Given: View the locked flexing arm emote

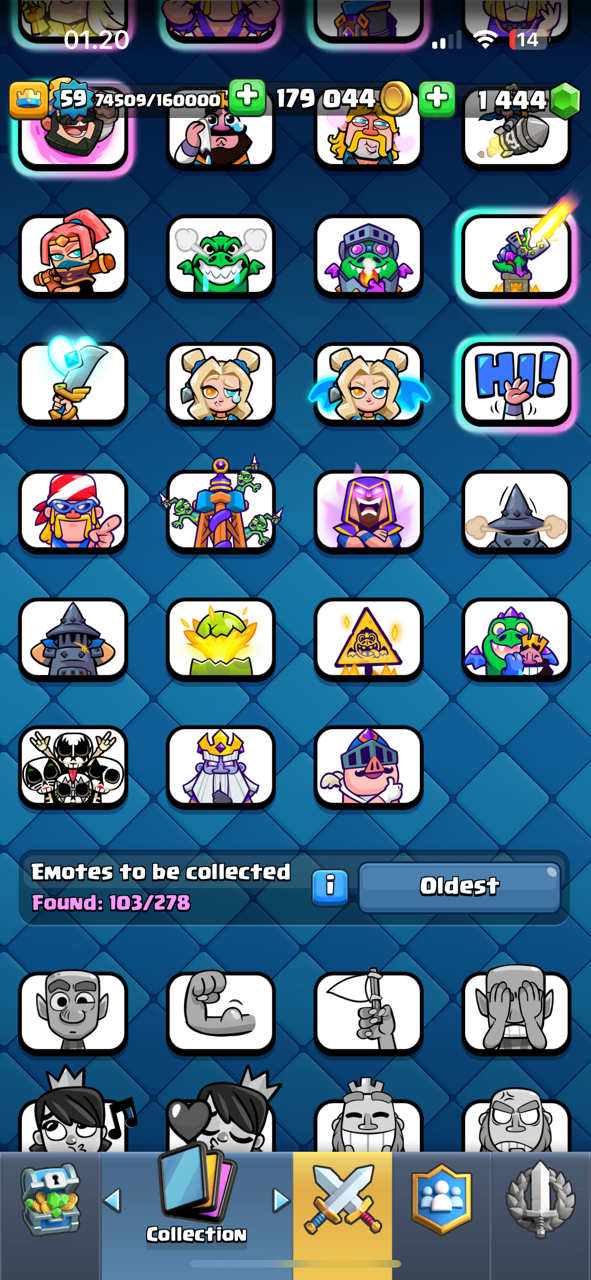Looking at the screenshot, I should tap(221, 1012).
